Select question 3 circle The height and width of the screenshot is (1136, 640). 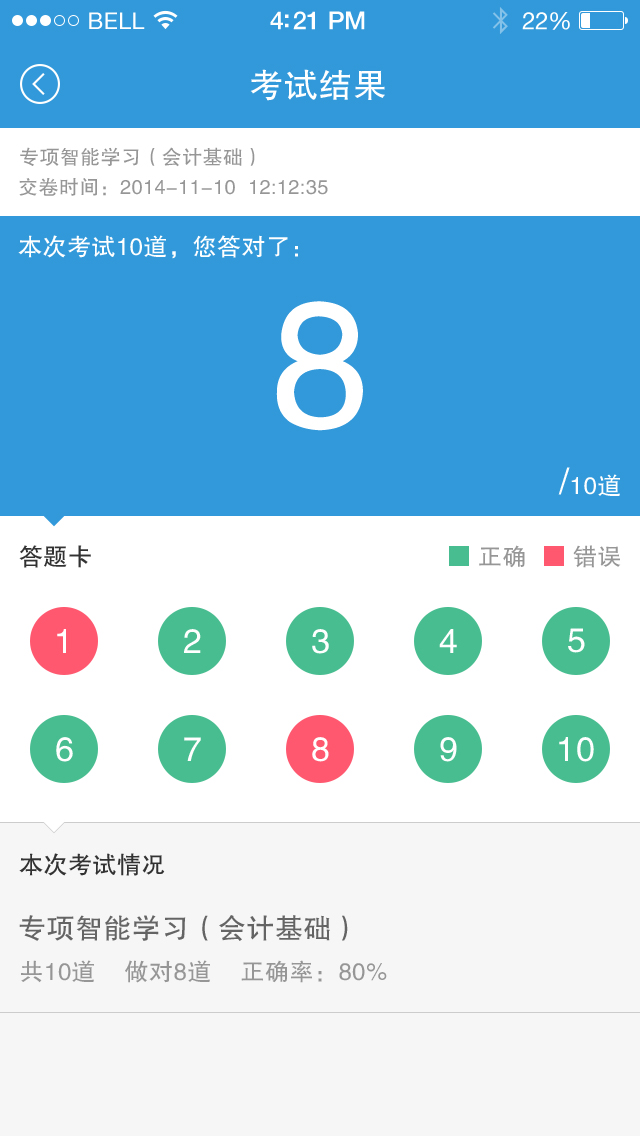(320, 641)
